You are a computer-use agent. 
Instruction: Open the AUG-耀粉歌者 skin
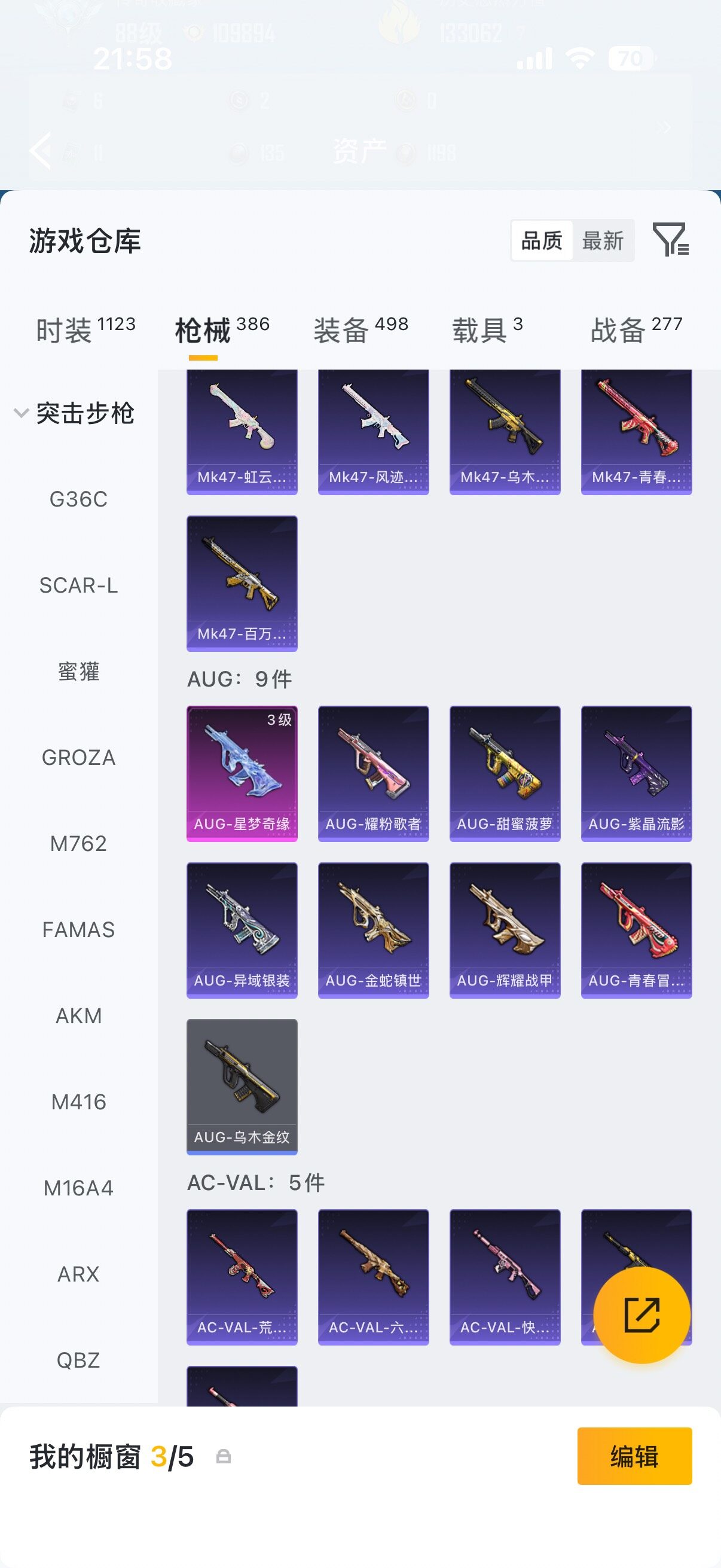click(374, 774)
